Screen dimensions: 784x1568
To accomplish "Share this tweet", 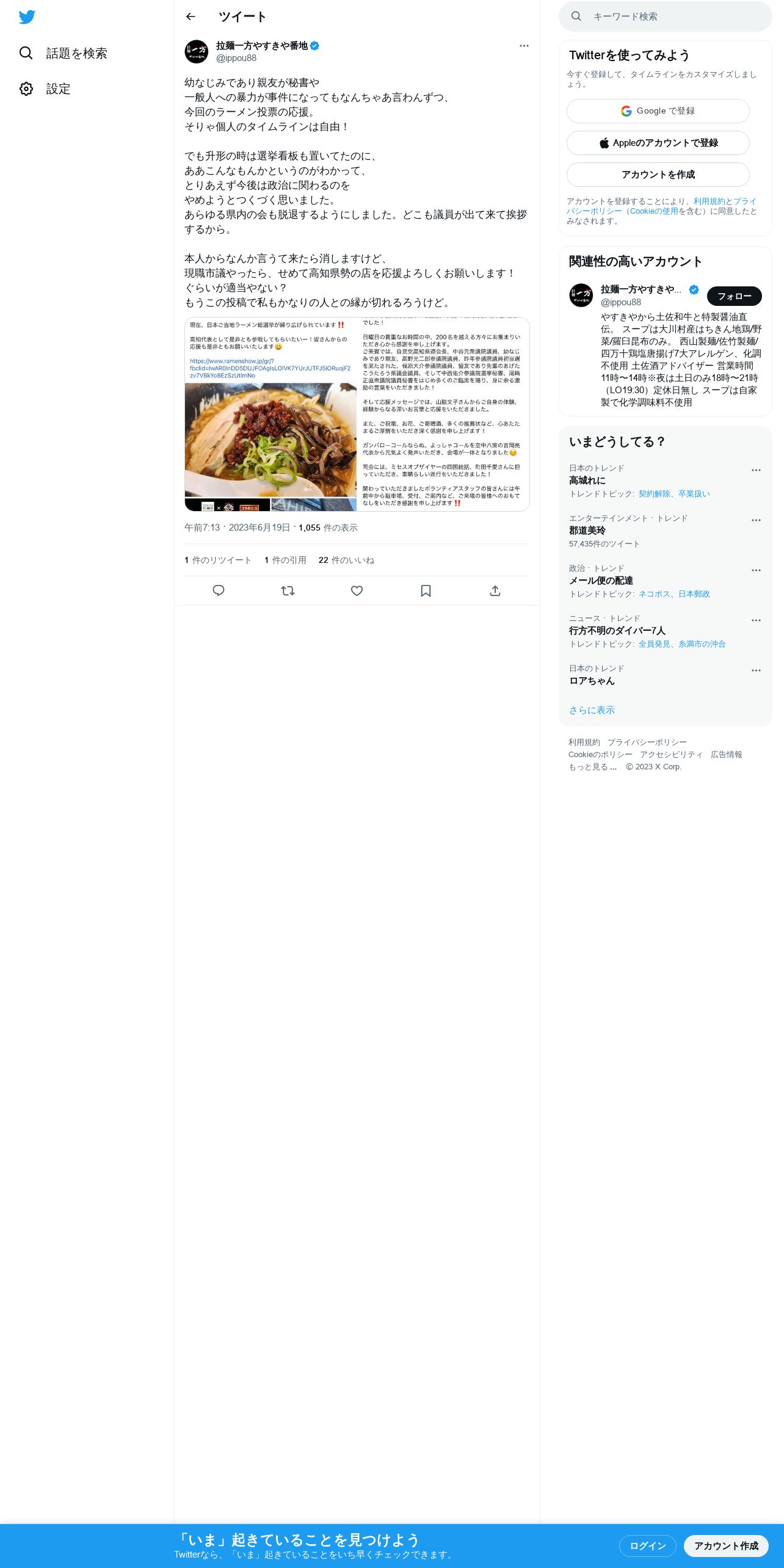I will (495, 590).
